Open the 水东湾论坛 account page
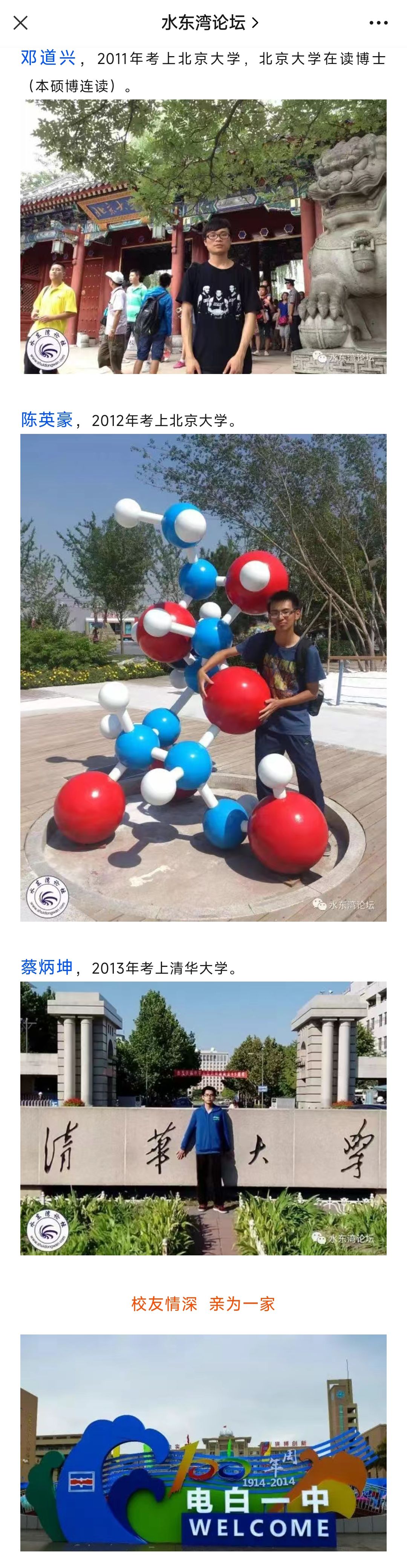 coord(209,23)
